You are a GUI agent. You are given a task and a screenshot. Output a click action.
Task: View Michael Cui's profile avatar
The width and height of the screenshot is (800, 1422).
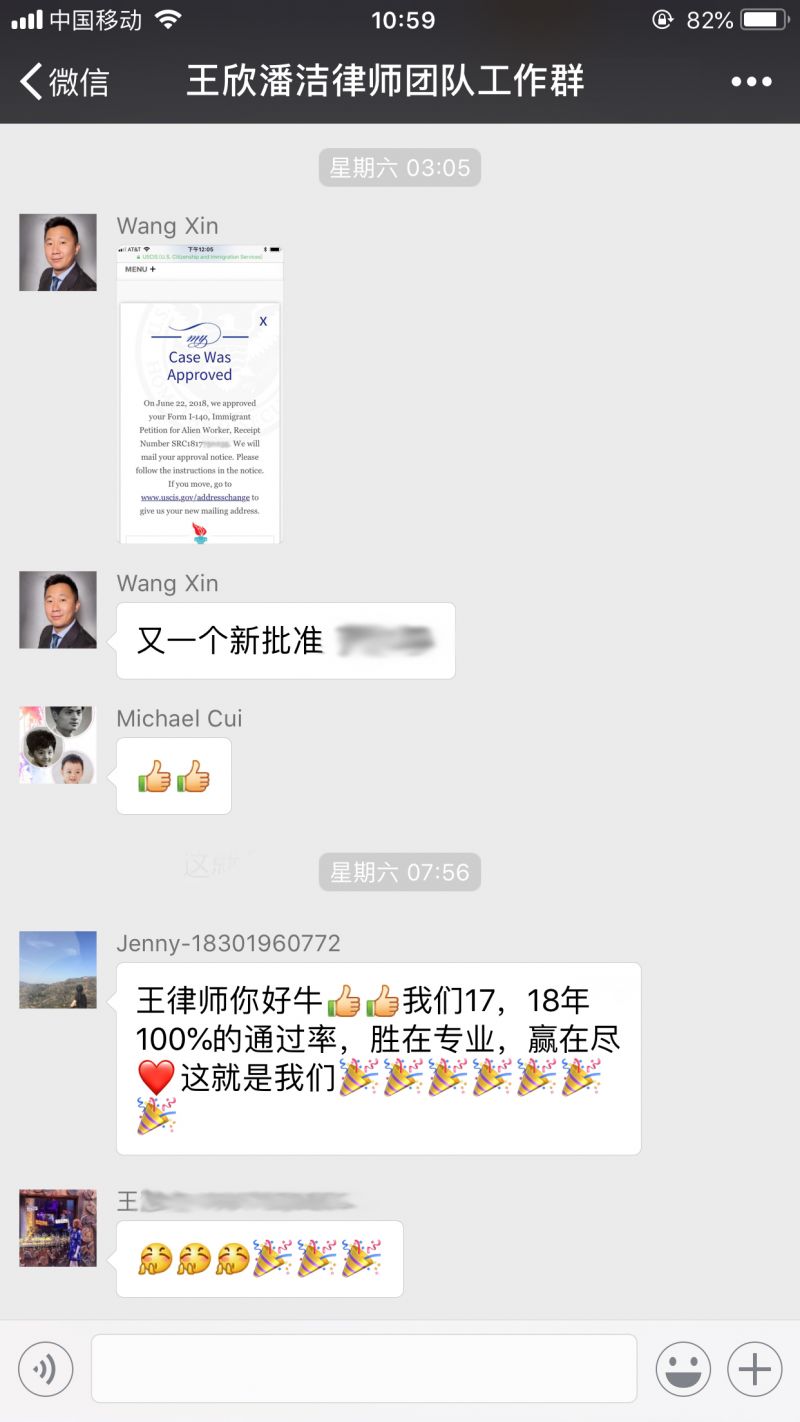coord(58,745)
